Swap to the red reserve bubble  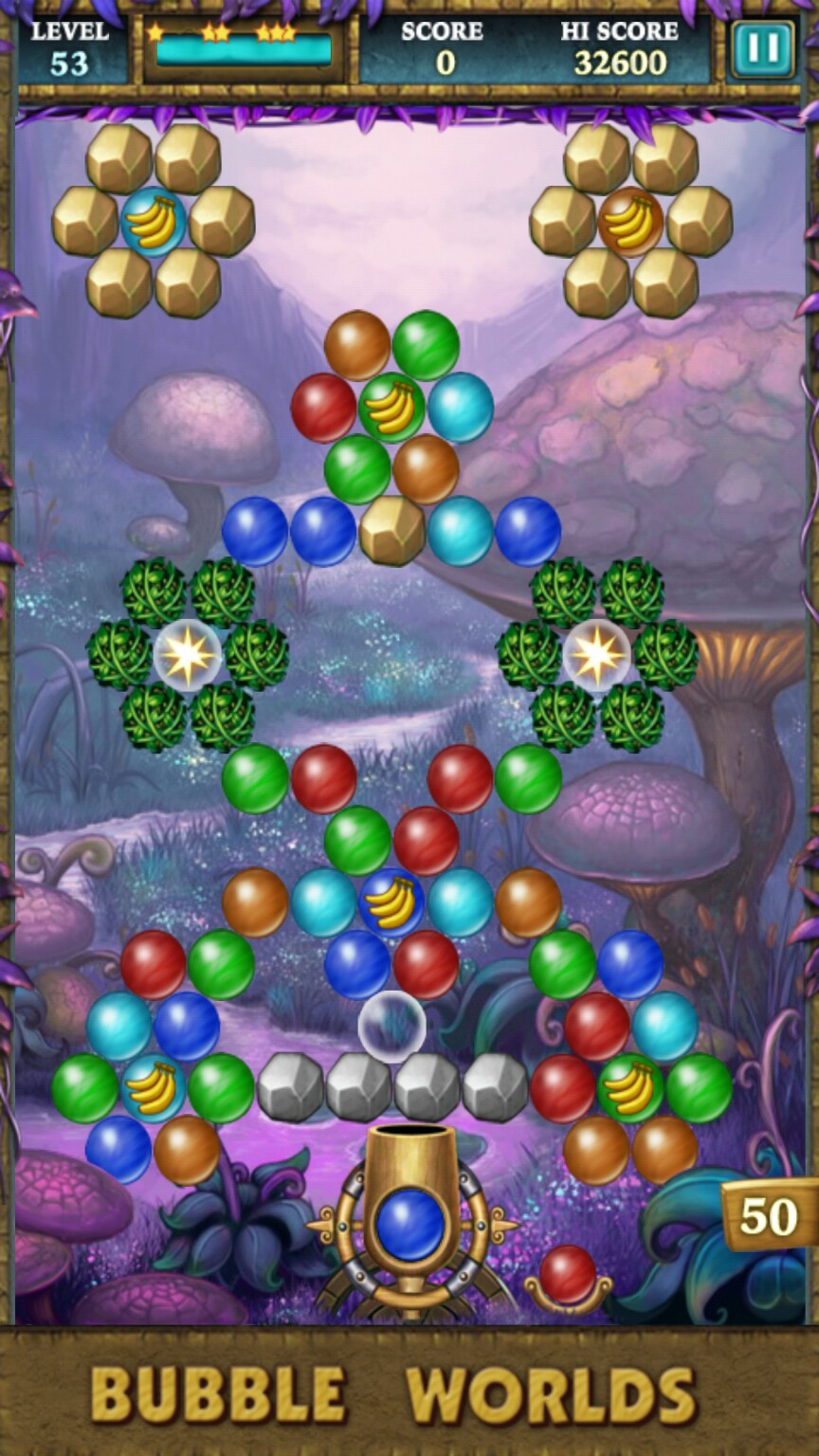click(567, 1274)
